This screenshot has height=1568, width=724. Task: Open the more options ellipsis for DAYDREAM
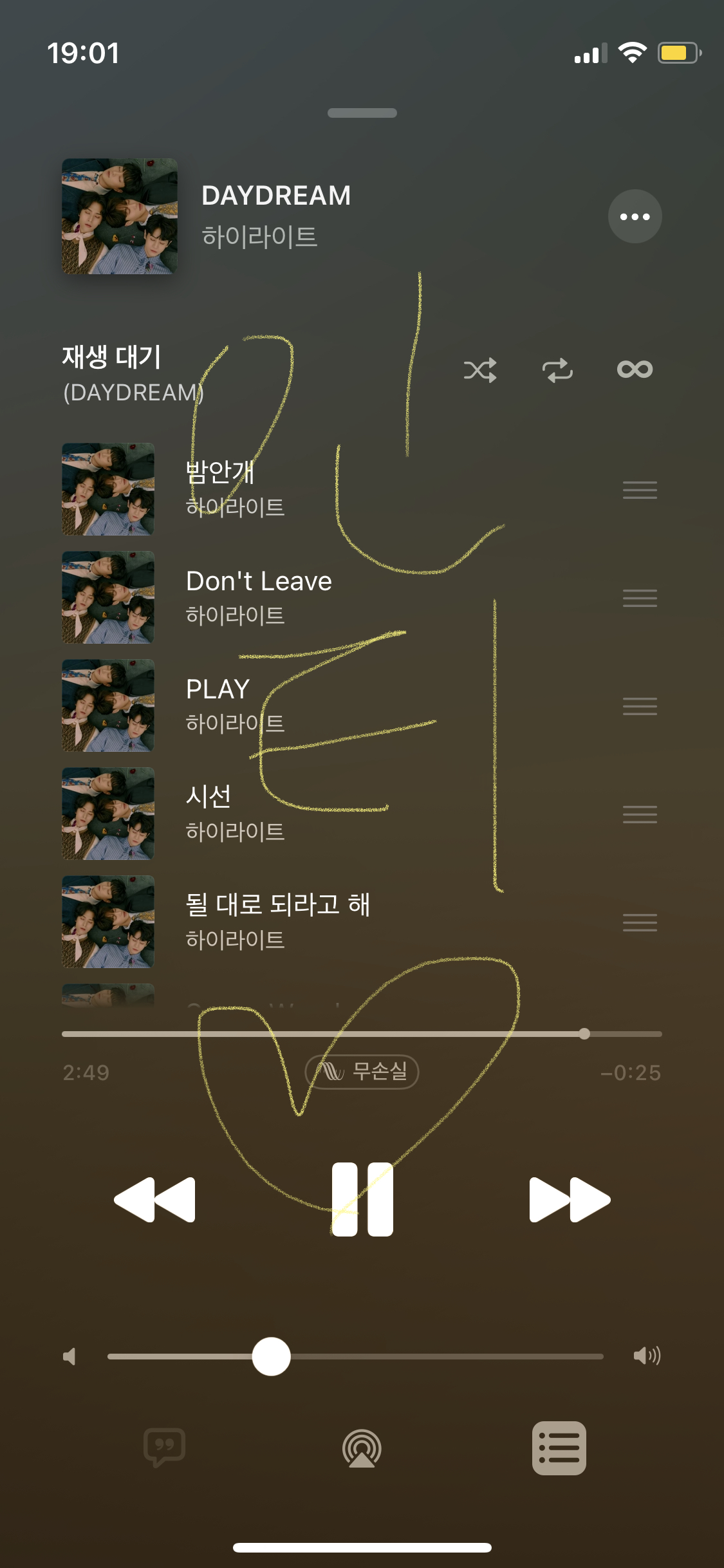click(635, 216)
